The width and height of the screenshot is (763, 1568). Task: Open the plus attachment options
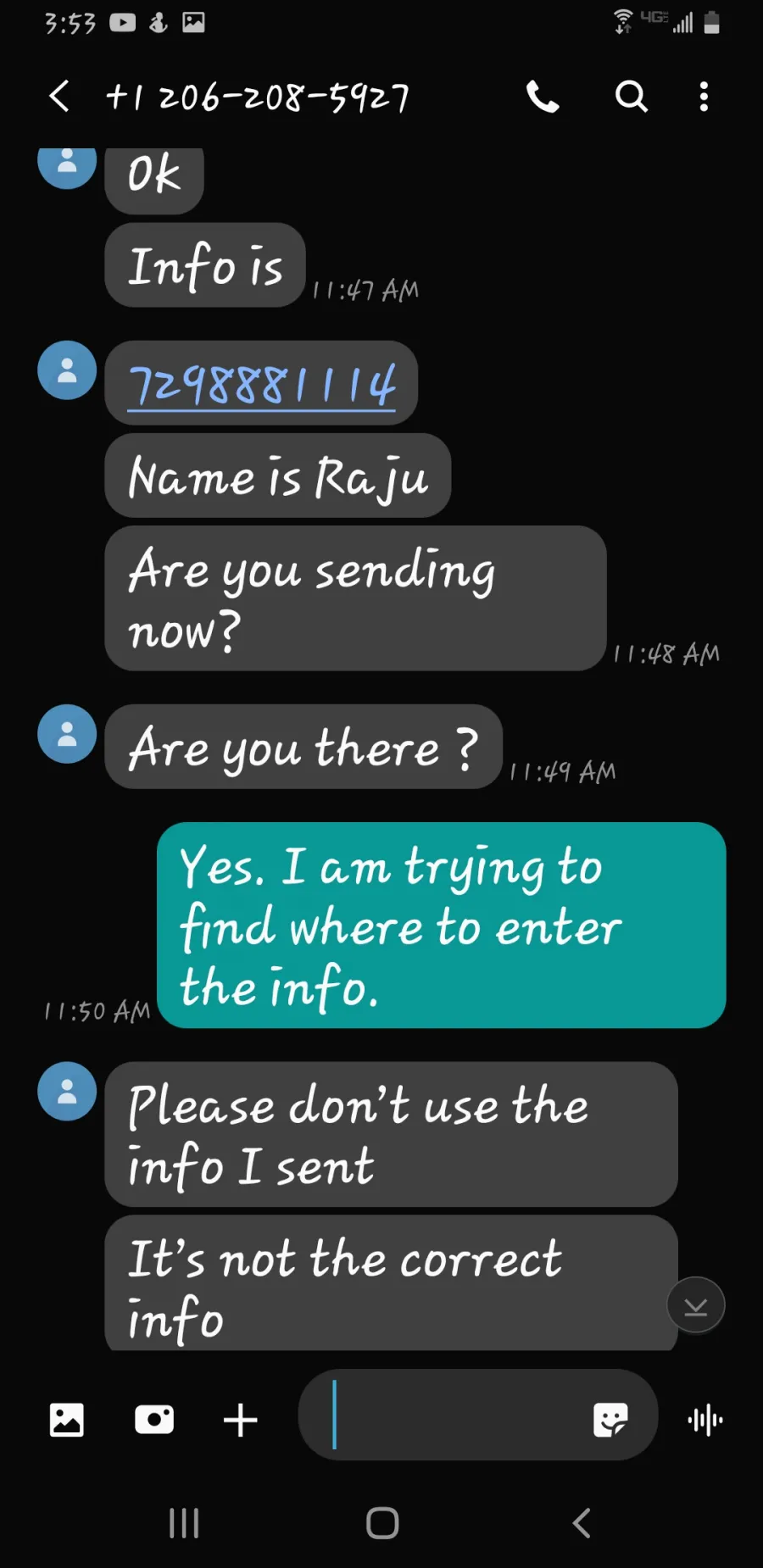[x=240, y=1420]
